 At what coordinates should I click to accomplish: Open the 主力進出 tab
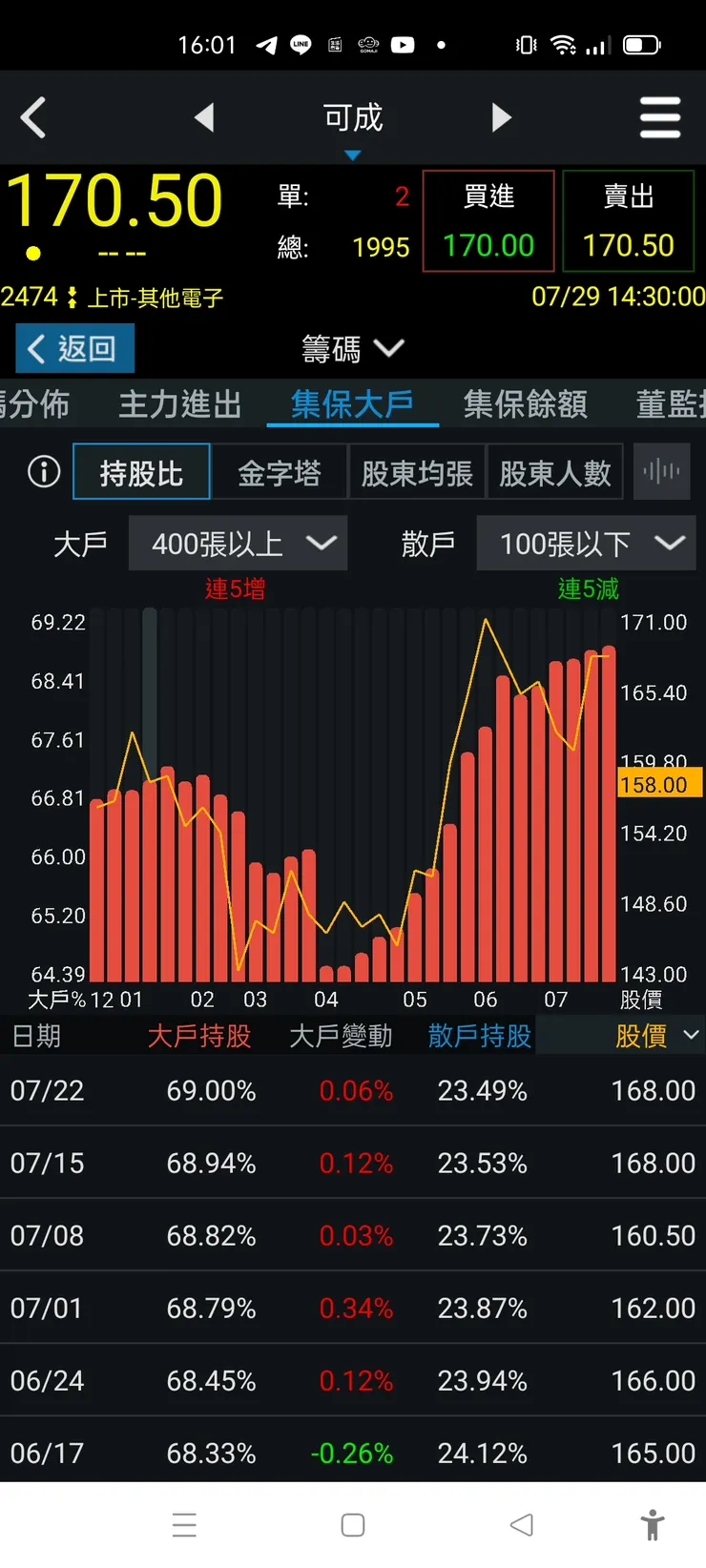tap(178, 404)
